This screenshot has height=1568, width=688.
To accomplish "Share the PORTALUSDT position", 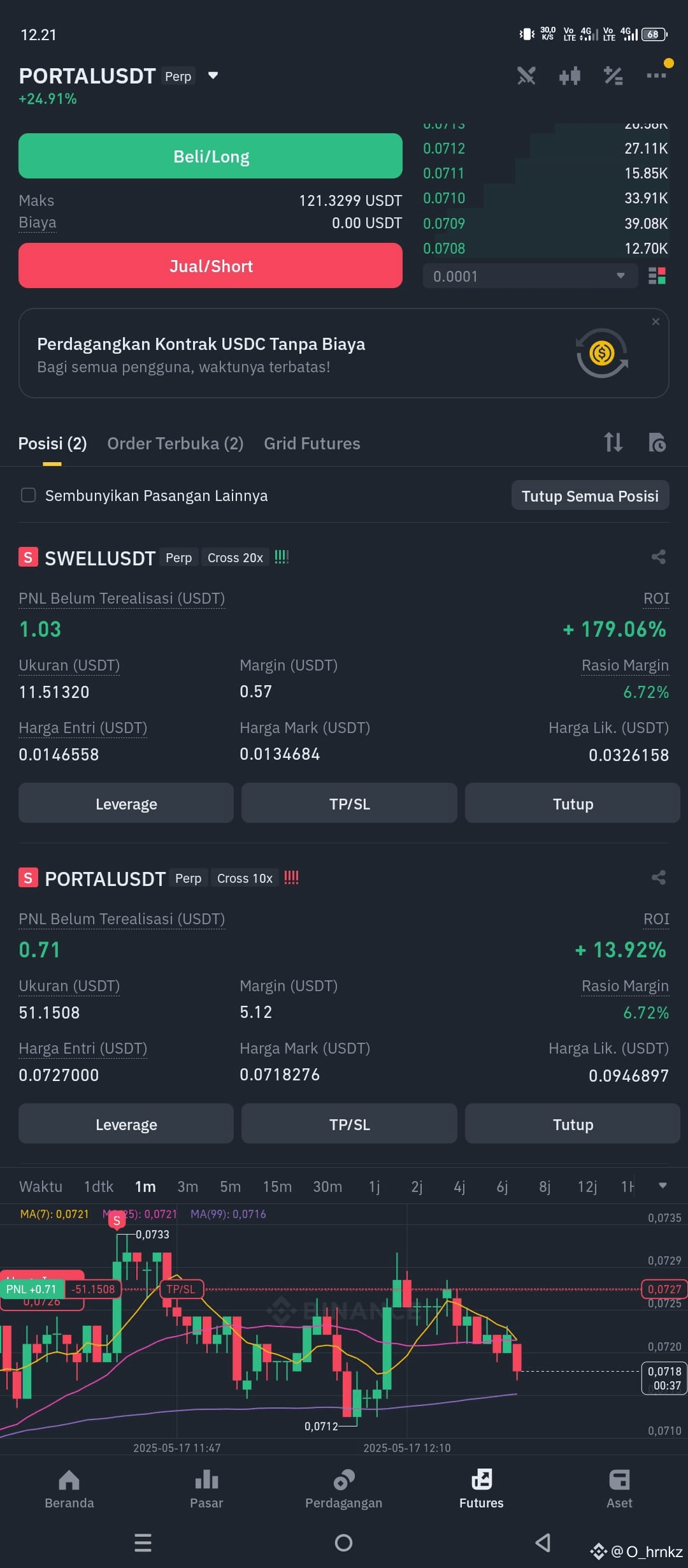I will tap(659, 877).
